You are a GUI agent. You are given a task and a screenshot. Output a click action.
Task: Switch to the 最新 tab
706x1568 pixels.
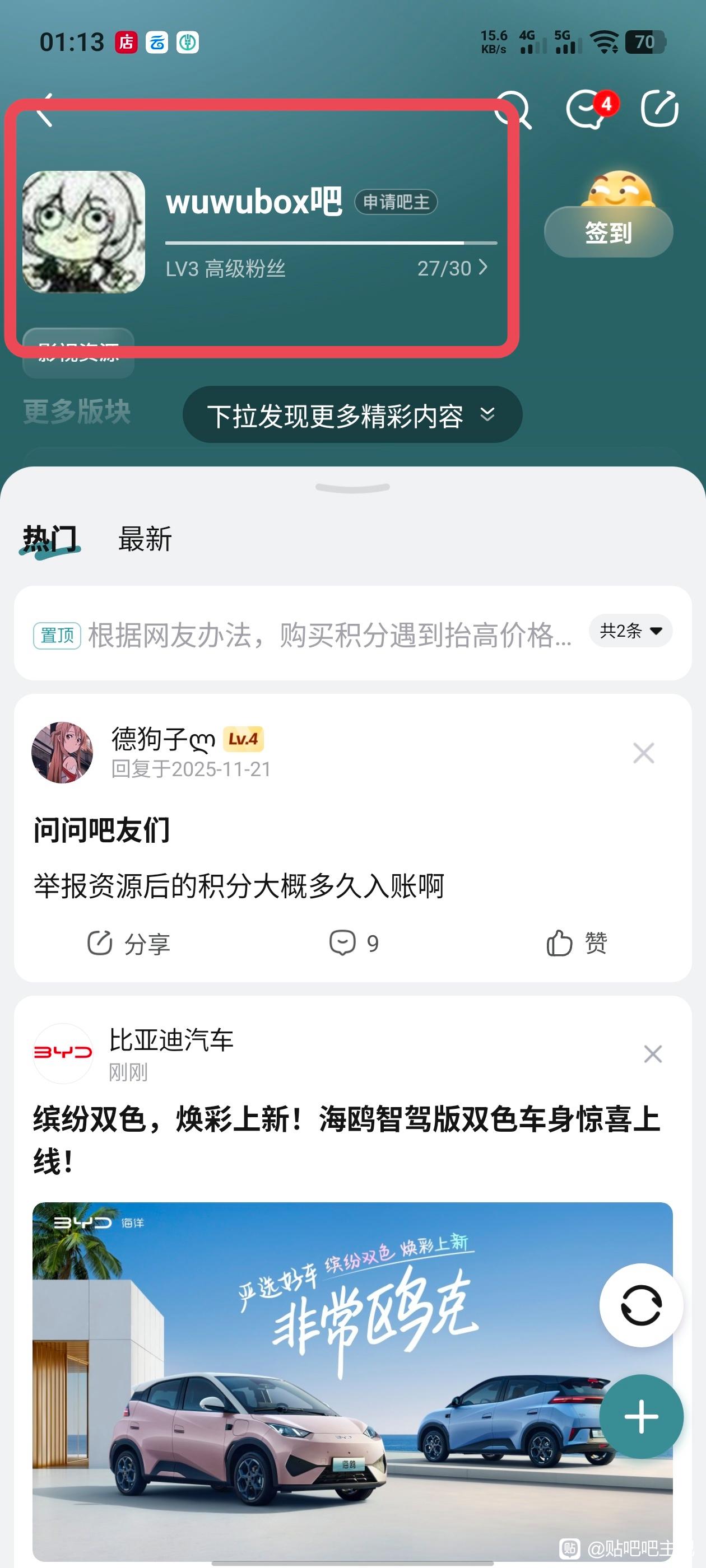pos(145,540)
